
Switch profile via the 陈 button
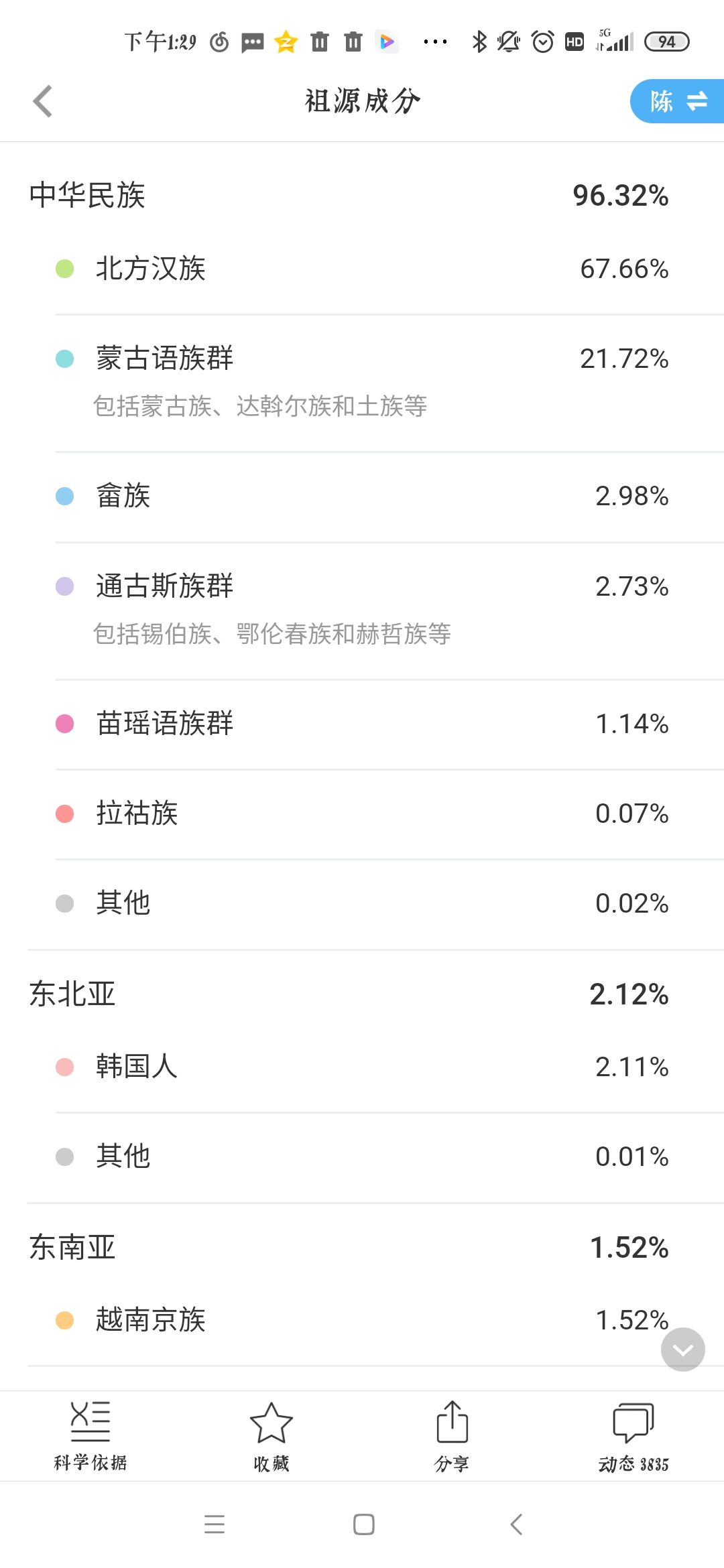coord(677,101)
